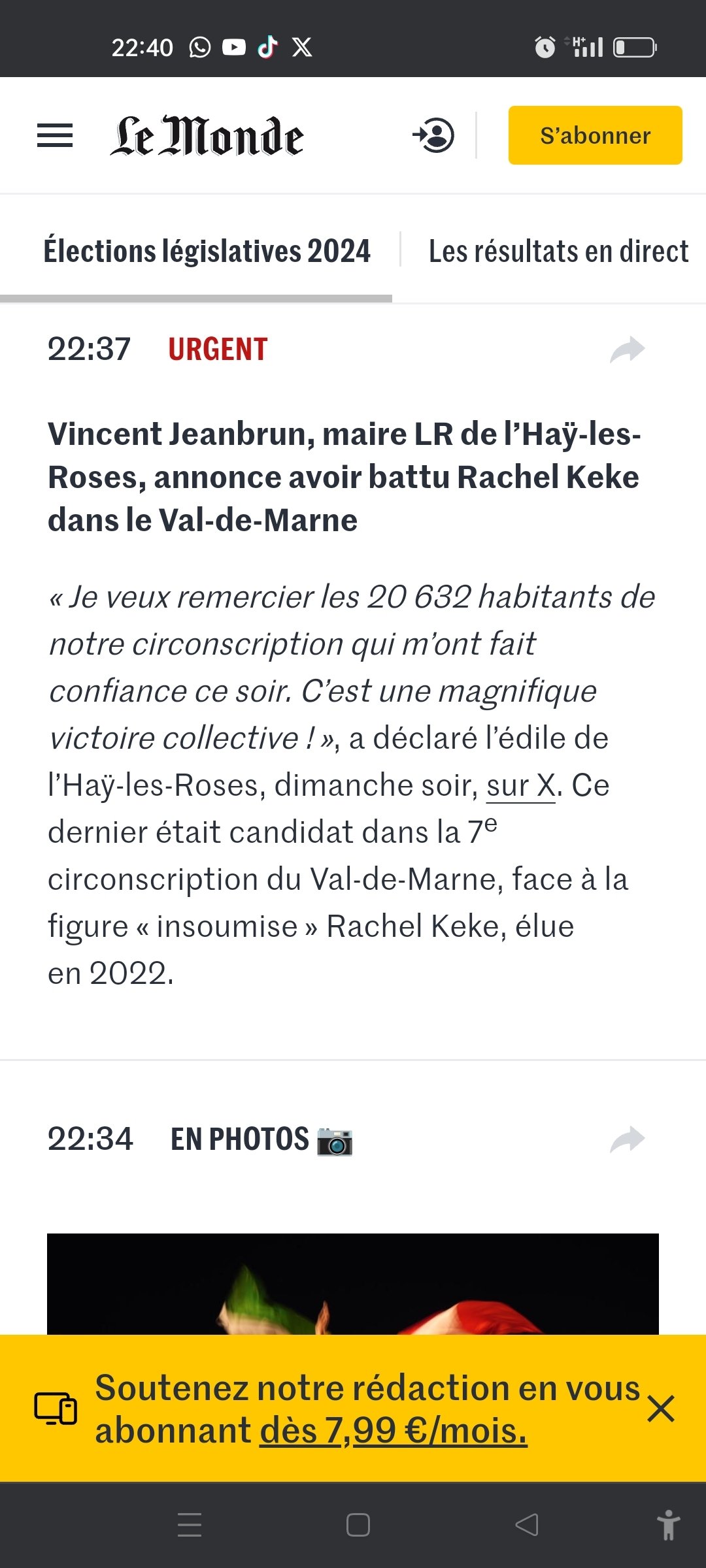Image resolution: width=706 pixels, height=1568 pixels.
Task: Share the 22:37 urgent post
Action: [x=627, y=350]
